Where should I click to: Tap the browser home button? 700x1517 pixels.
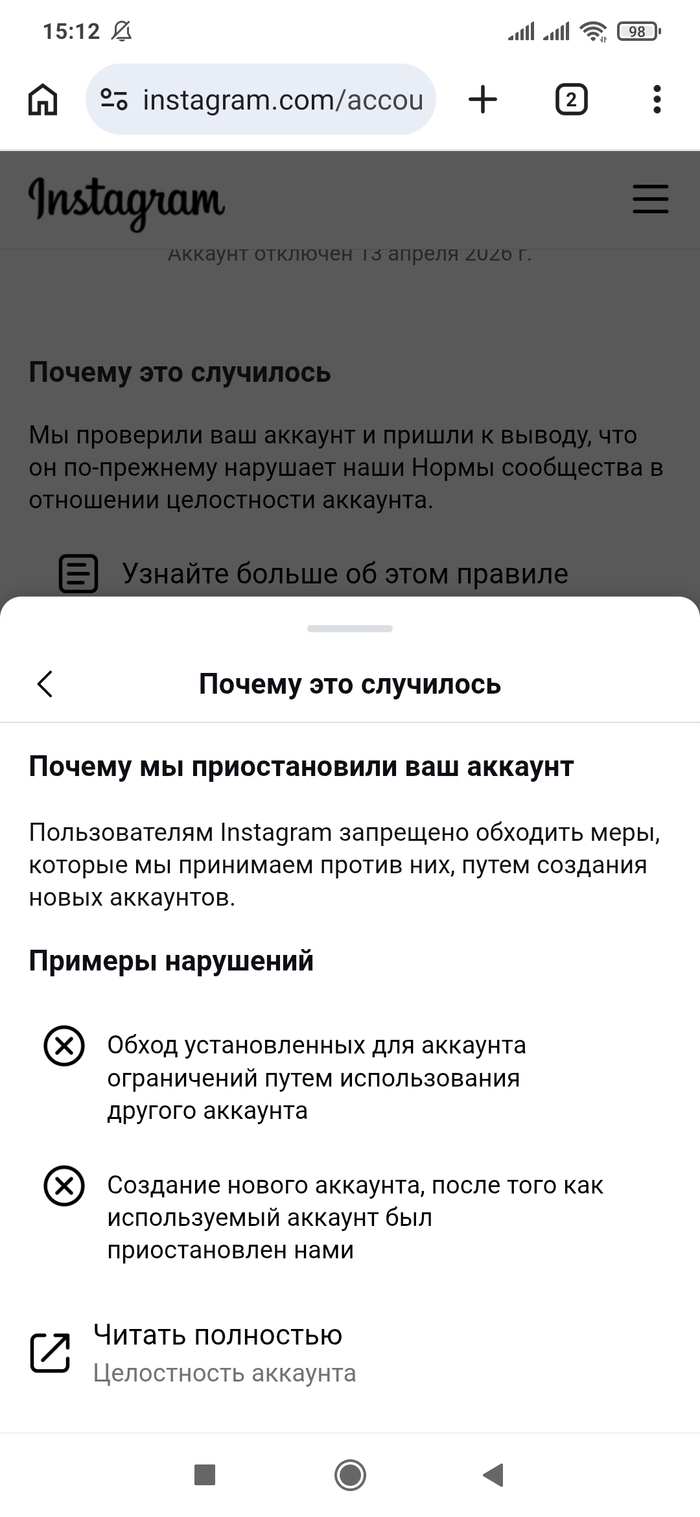pos(43,99)
